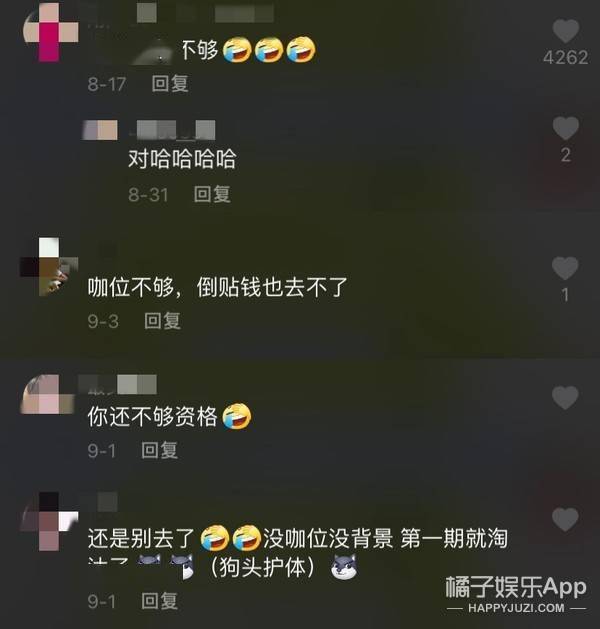600x629 pixels.
Task: Reply to the comment dated 8-17
Action: tap(170, 84)
